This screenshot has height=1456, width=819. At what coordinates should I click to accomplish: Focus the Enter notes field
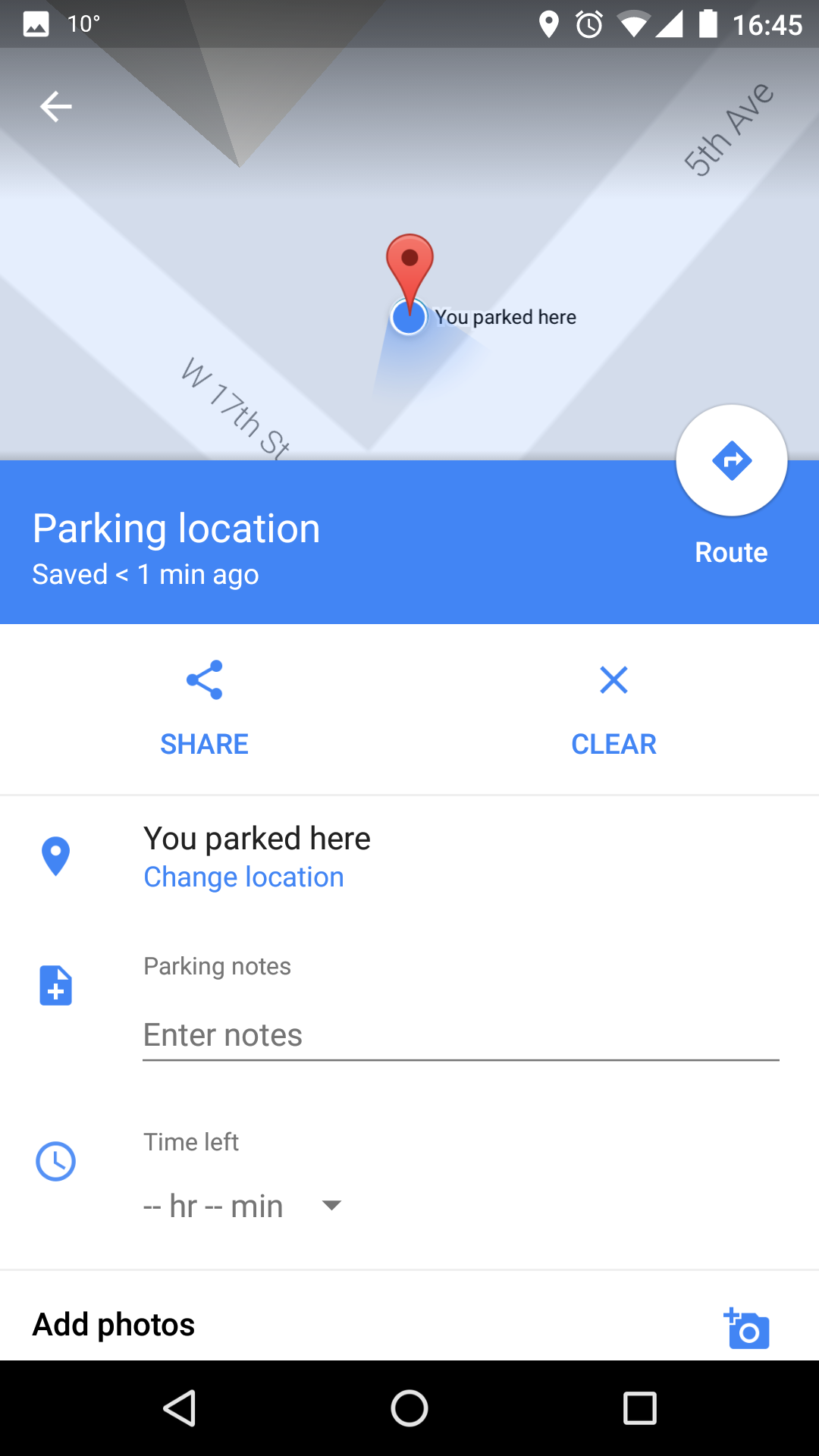pyautogui.click(x=460, y=1035)
